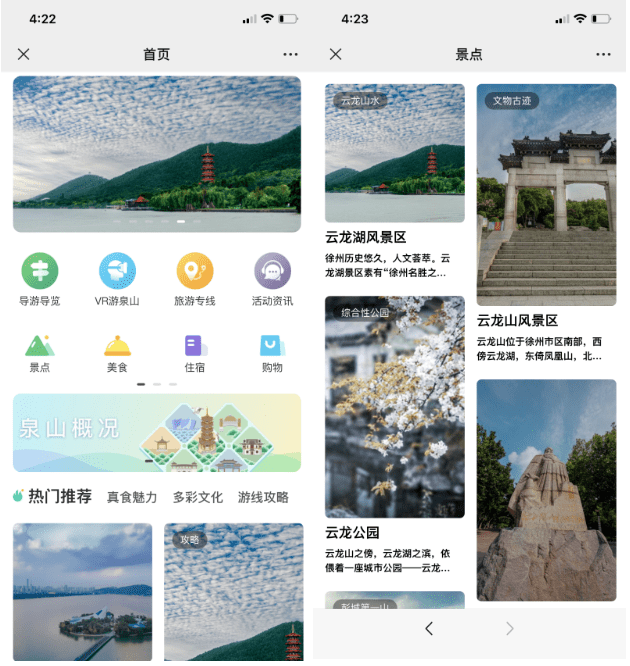The width and height of the screenshot is (630, 666).
Task: Open the 住宿 lodging category
Action: (195, 353)
